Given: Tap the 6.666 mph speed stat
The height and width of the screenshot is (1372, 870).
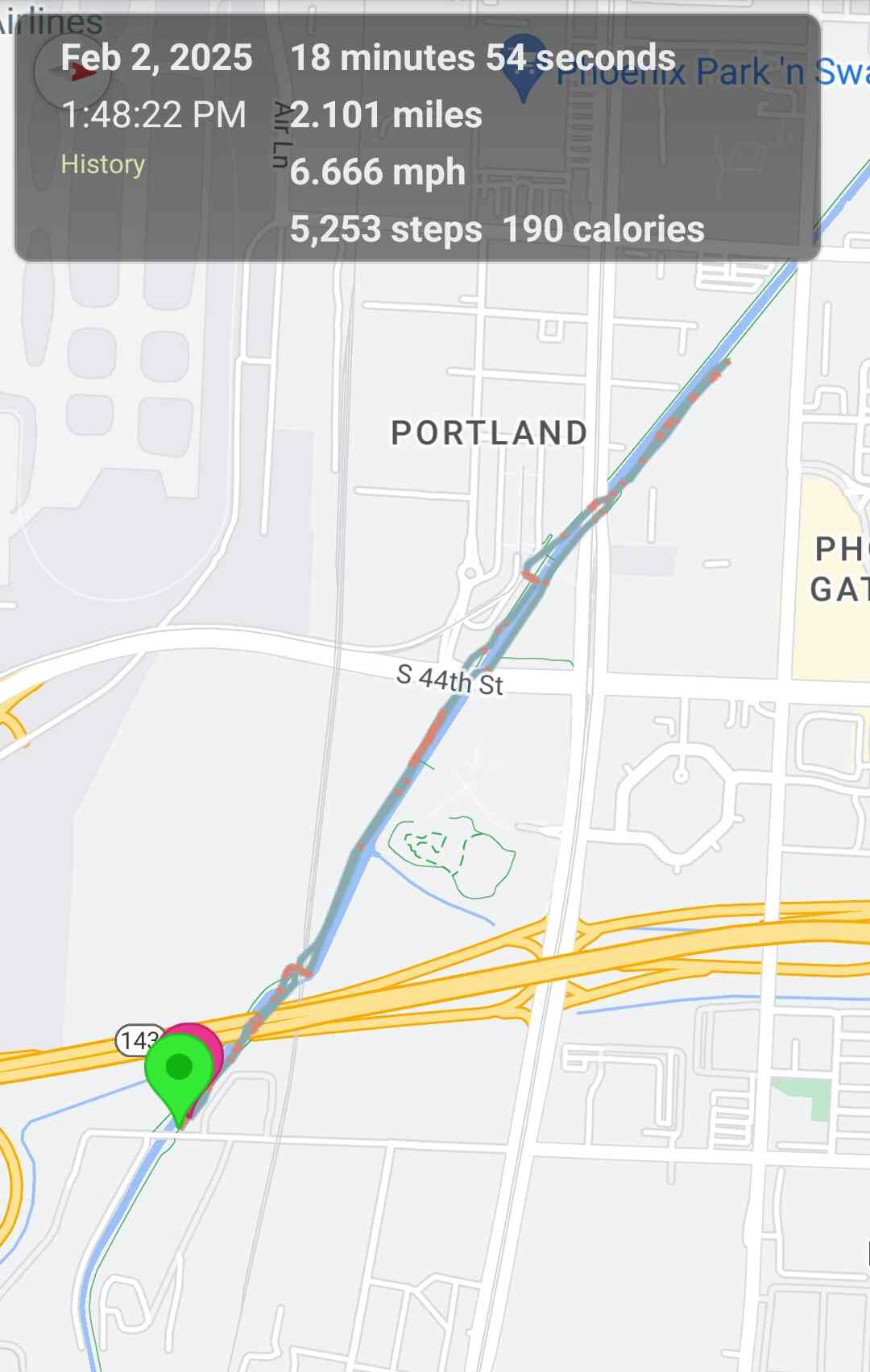Looking at the screenshot, I should pyautogui.click(x=378, y=171).
